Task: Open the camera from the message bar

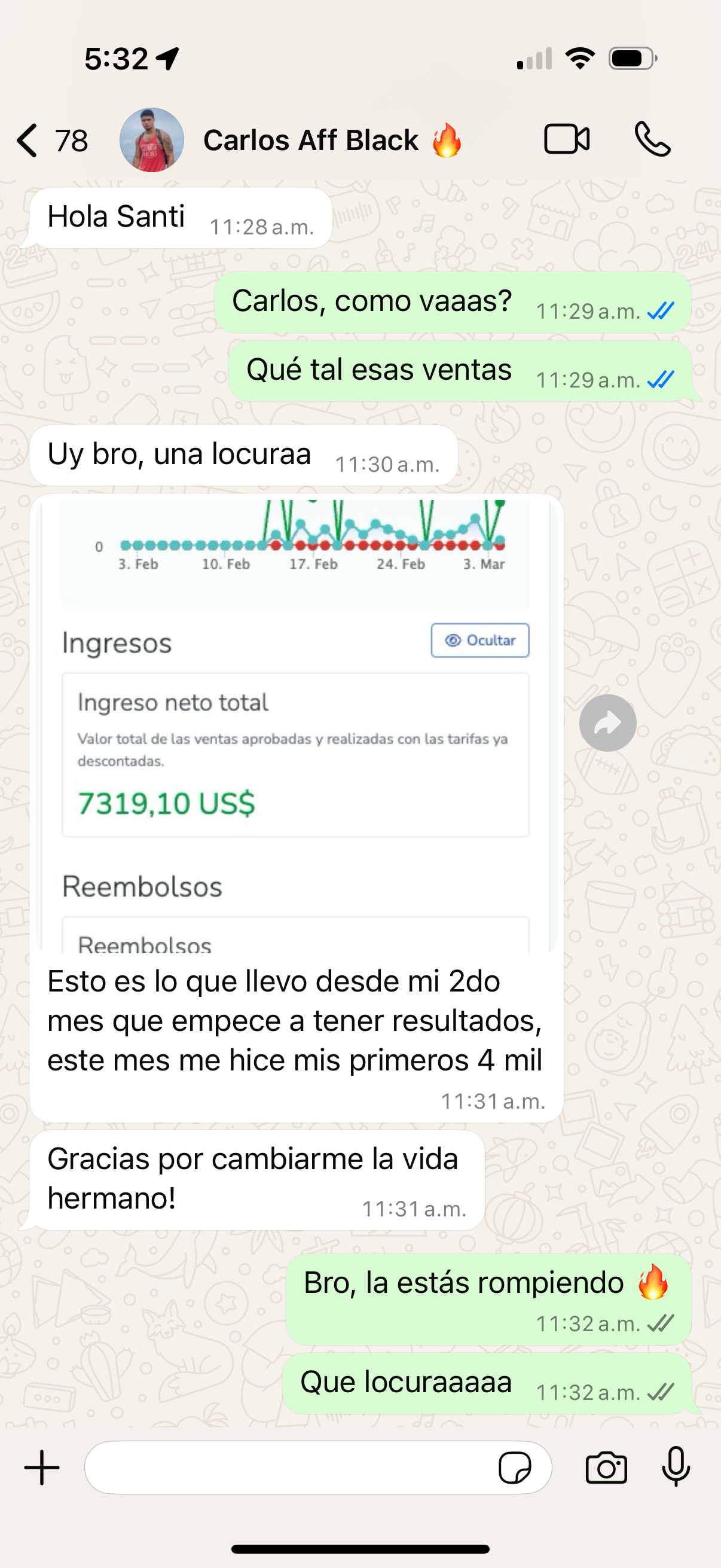Action: [610, 1467]
